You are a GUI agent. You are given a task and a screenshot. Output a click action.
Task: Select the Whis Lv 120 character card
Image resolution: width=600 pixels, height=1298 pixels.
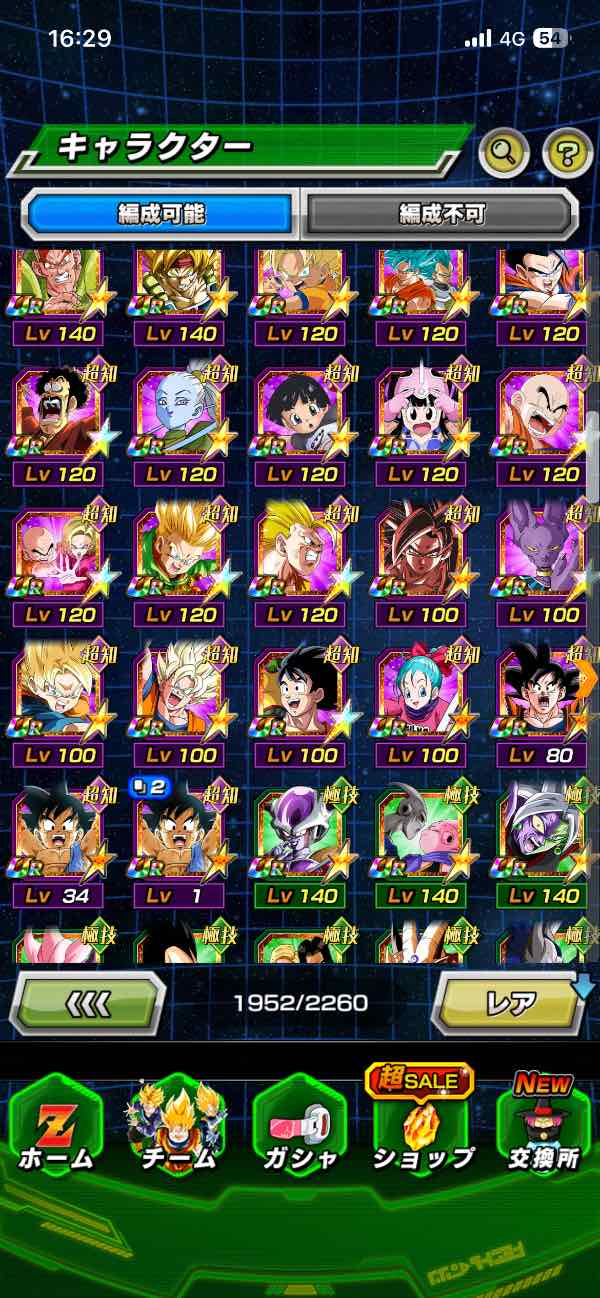click(x=183, y=427)
